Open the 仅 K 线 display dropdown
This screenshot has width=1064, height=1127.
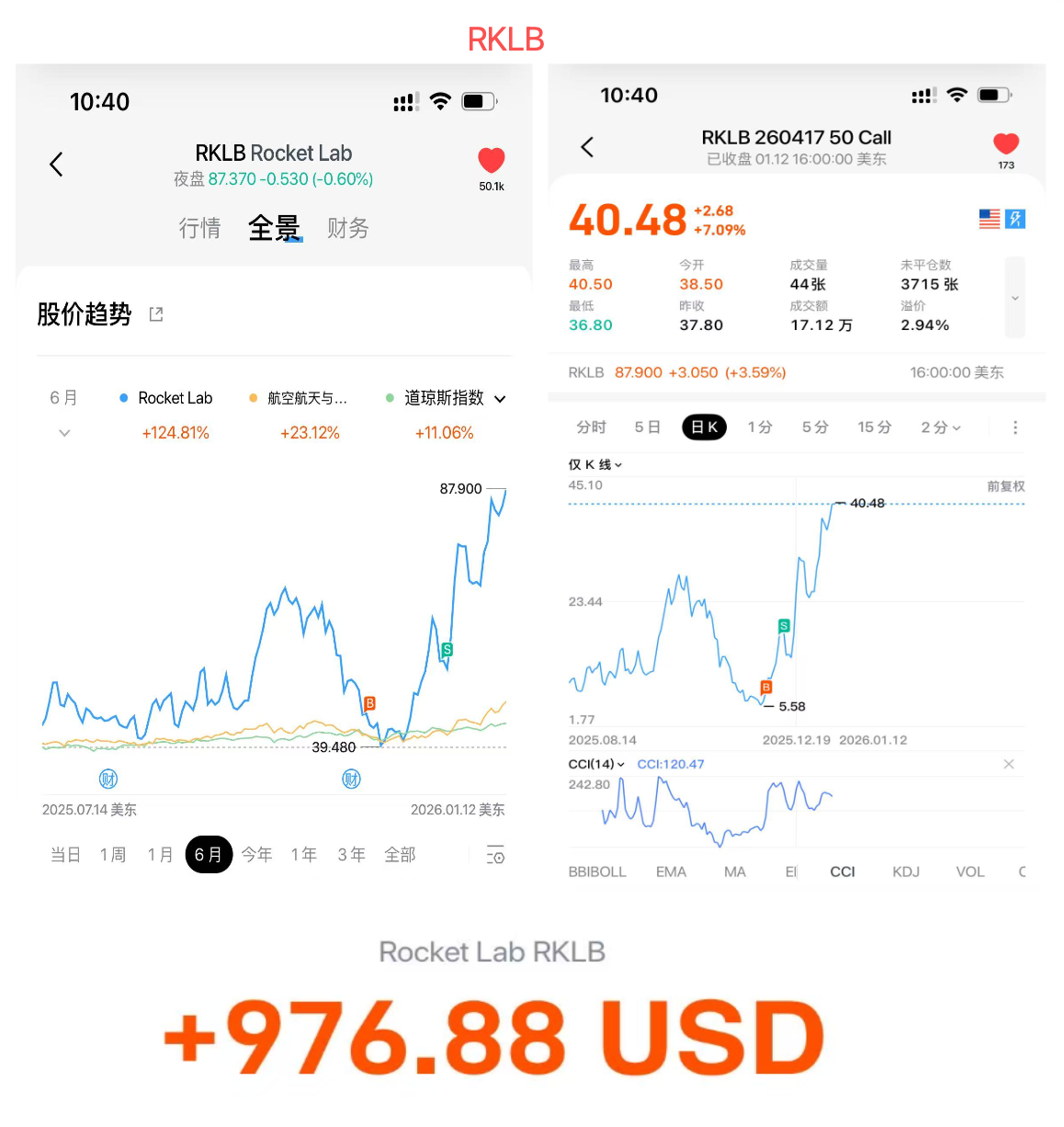click(594, 464)
